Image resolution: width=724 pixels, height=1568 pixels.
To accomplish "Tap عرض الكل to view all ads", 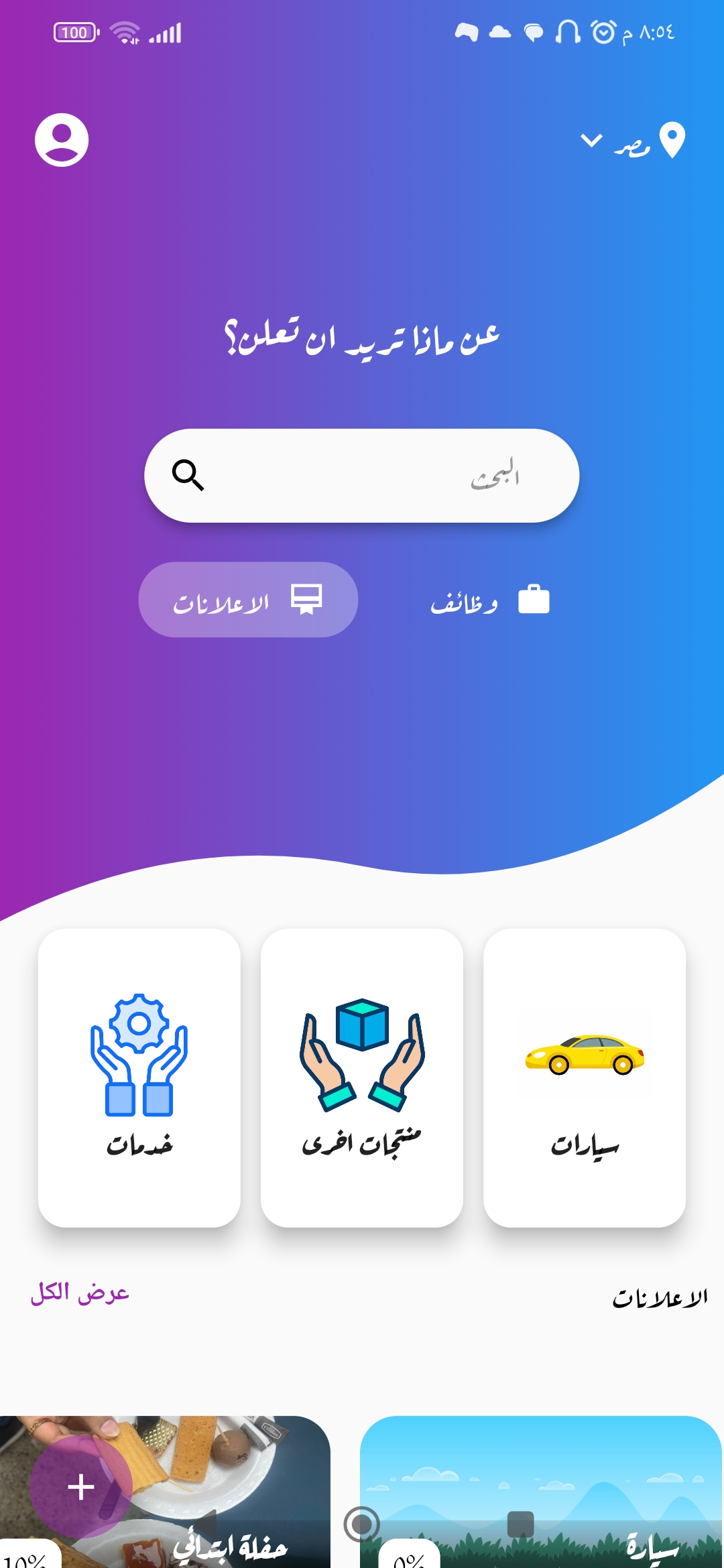I will pyautogui.click(x=80, y=1292).
